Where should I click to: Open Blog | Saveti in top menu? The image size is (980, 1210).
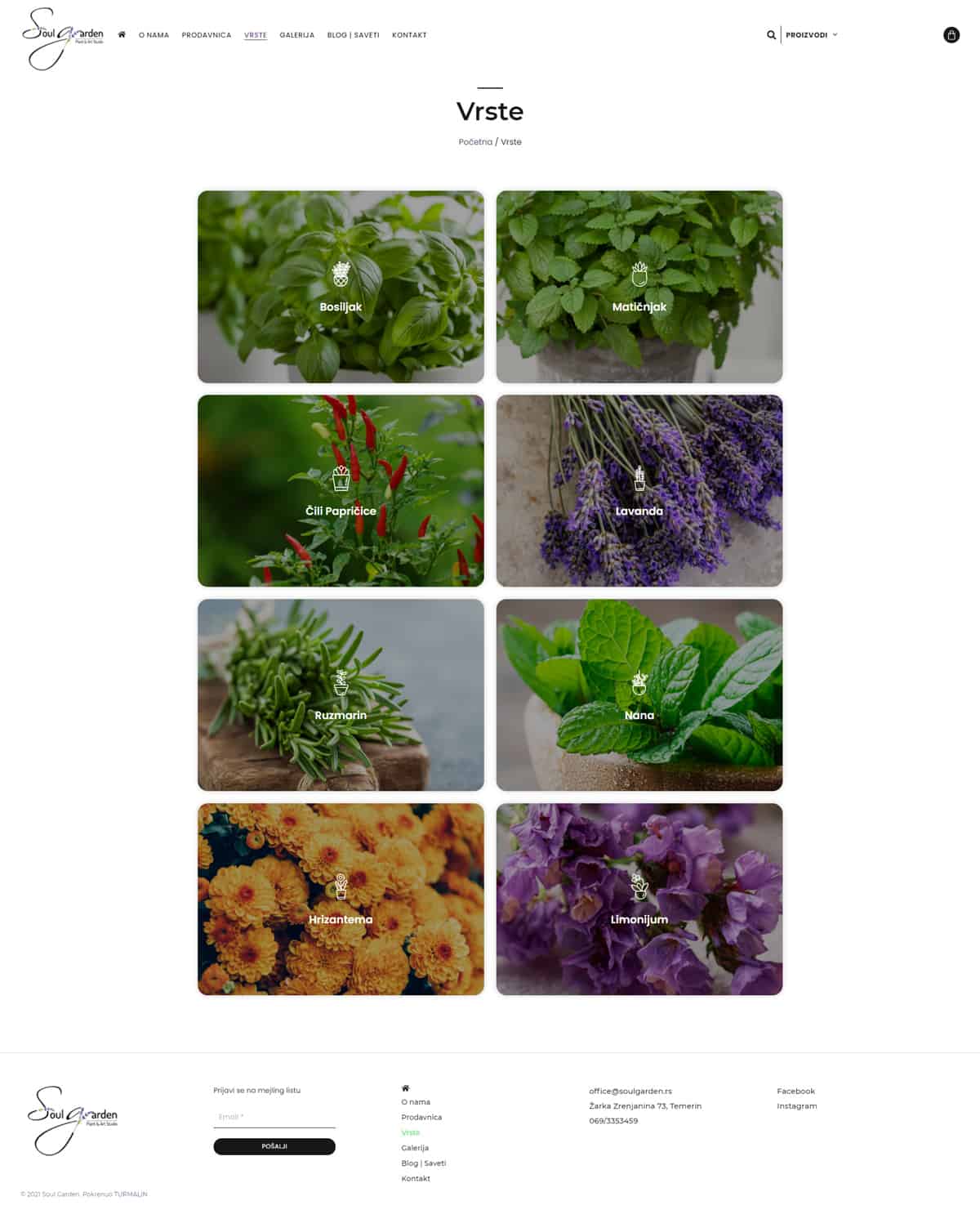pyautogui.click(x=353, y=35)
